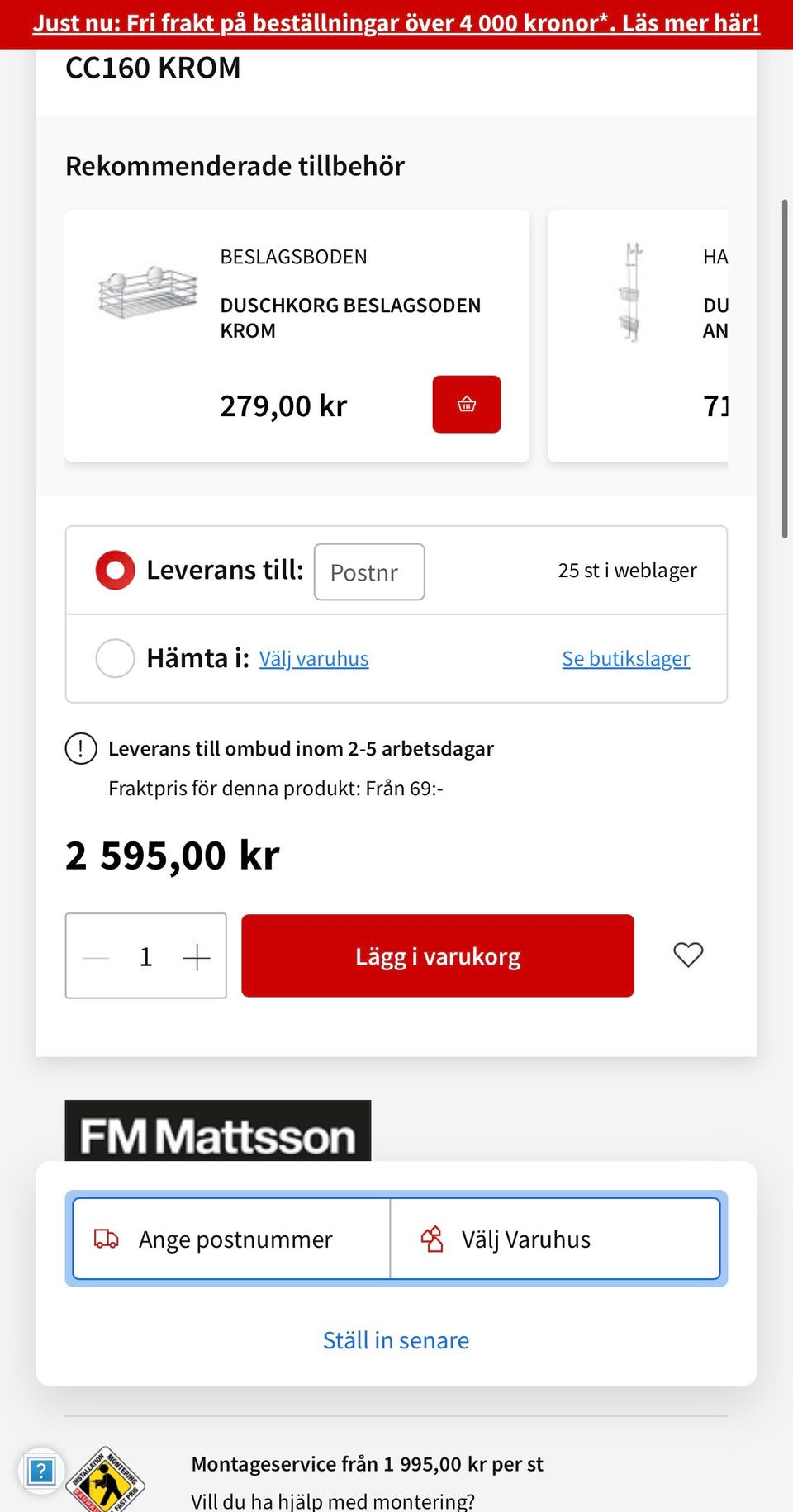Increase the quantity with the plus button

(197, 957)
